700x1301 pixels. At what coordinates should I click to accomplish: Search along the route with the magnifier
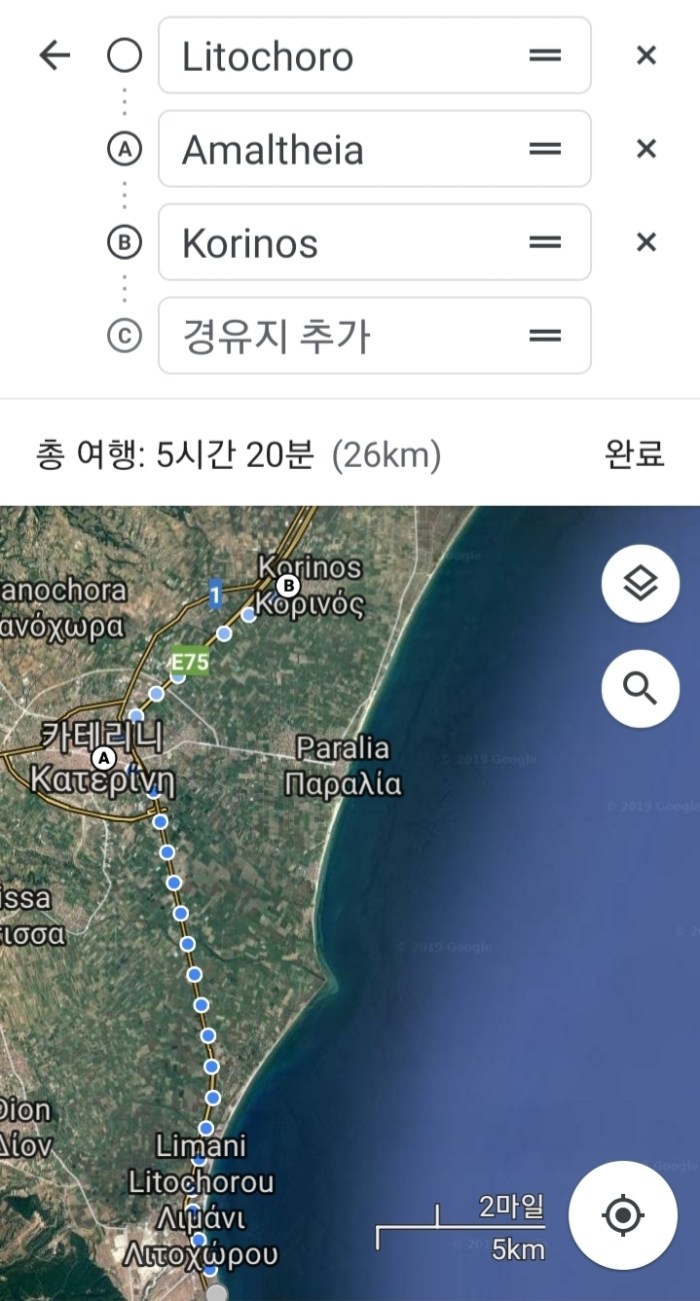(640, 688)
